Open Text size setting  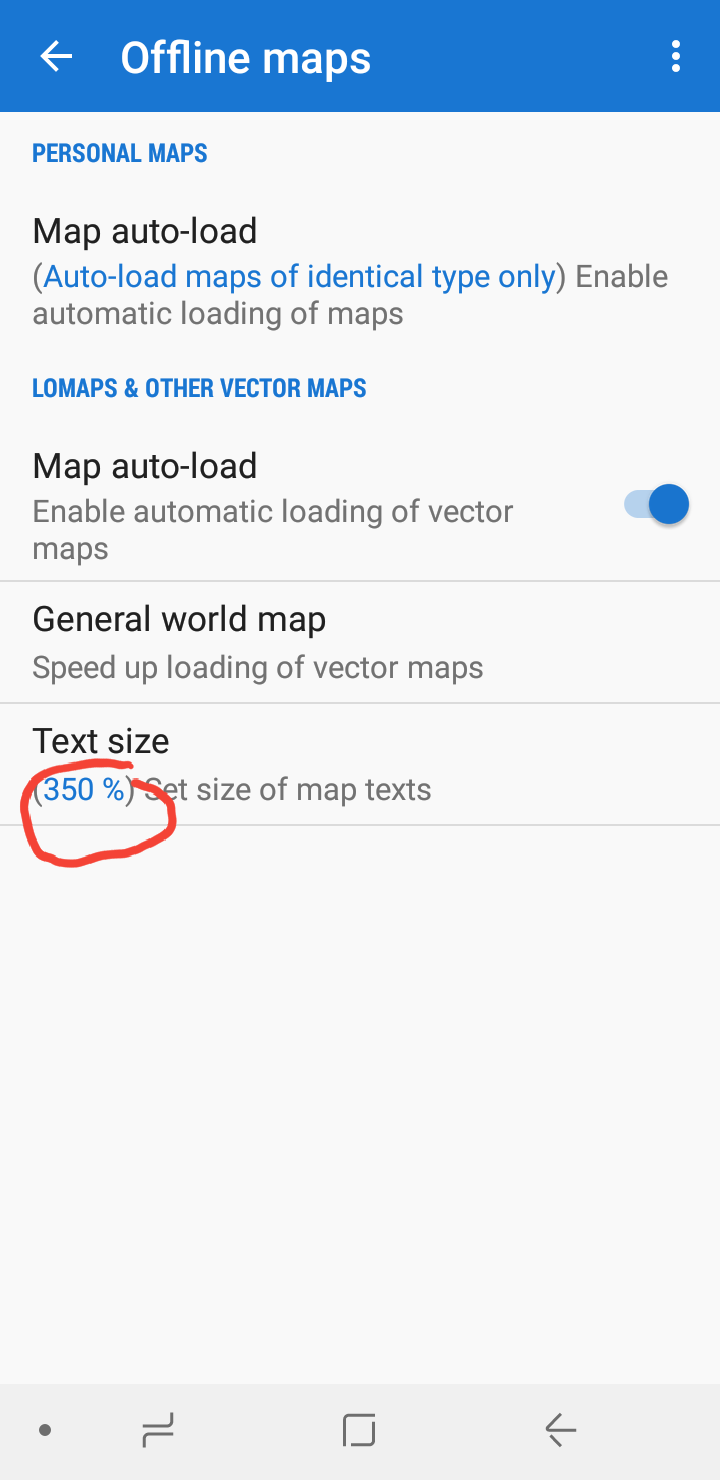350,764
